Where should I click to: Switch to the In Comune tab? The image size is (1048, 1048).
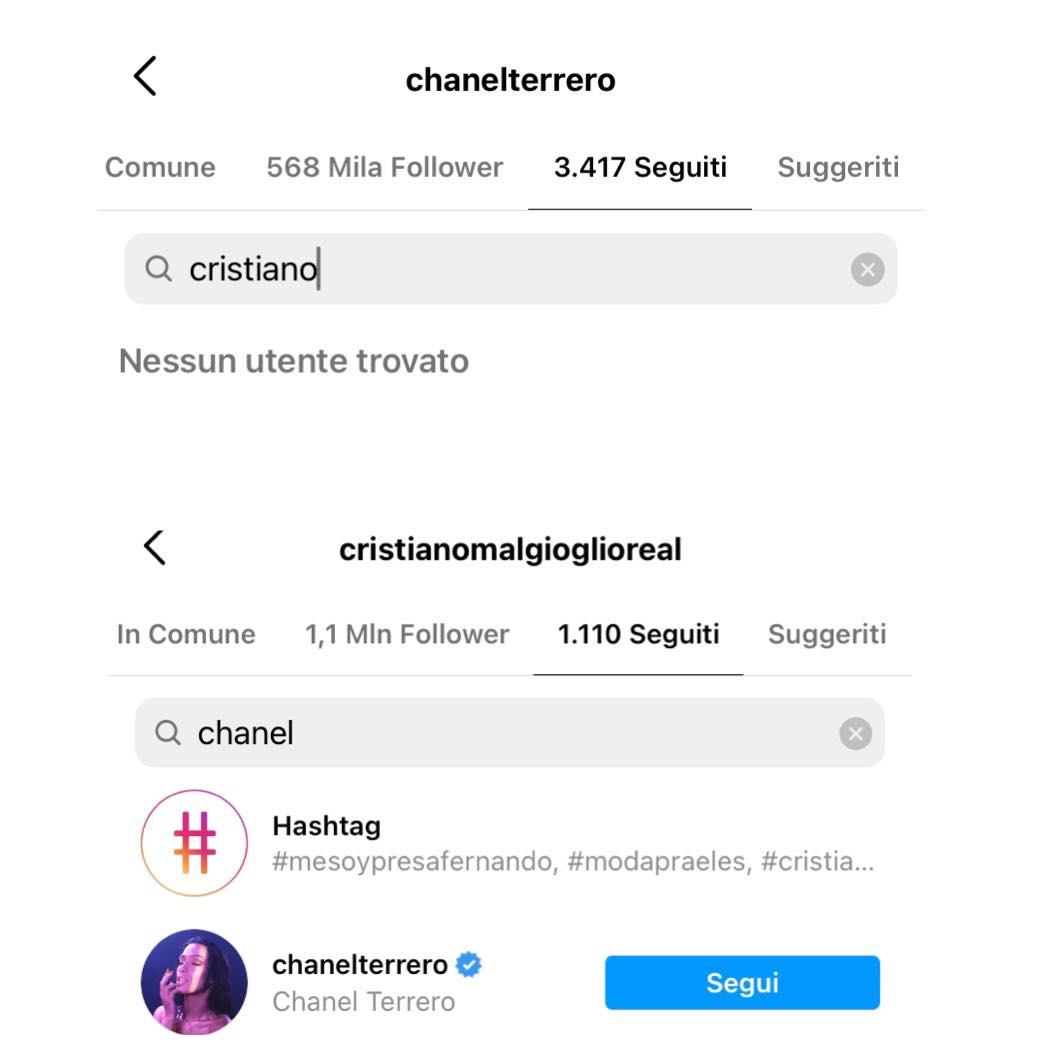click(186, 634)
